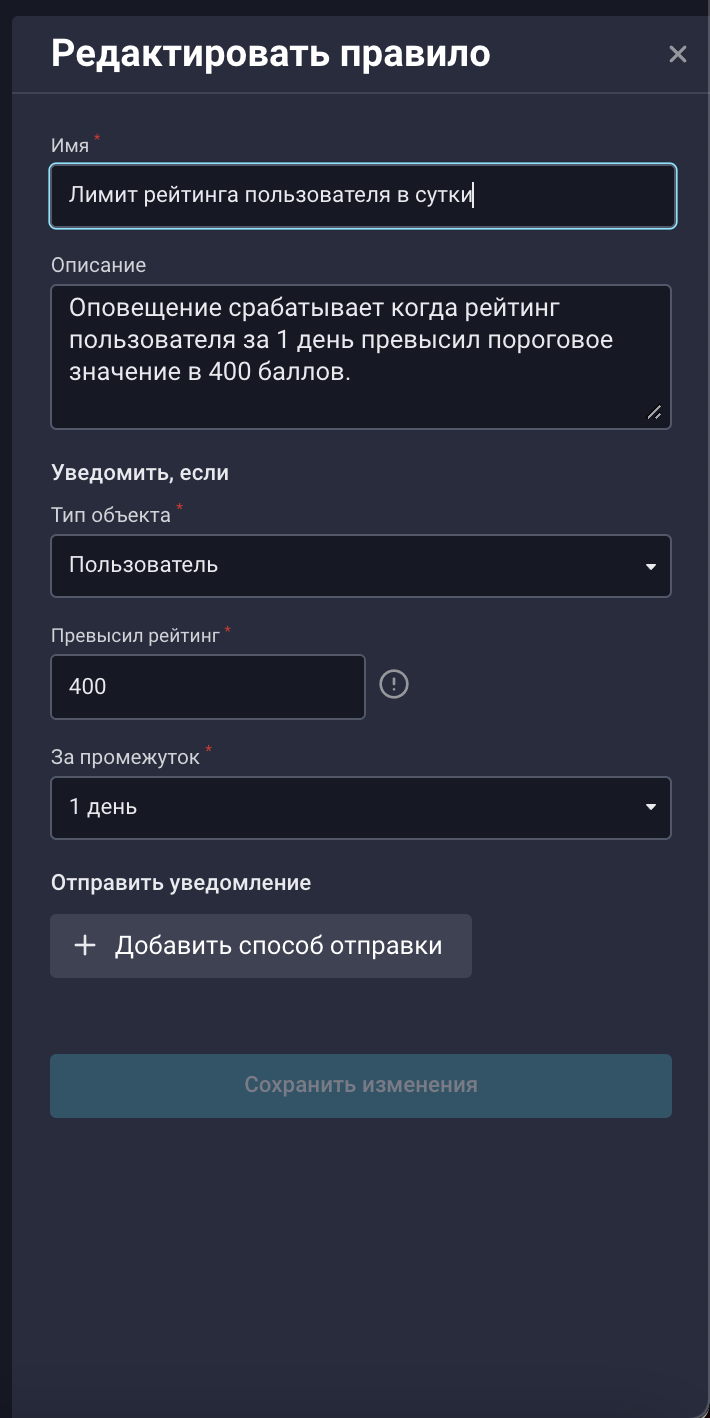Tap the Превысил рейтинг field with 400

[208, 687]
